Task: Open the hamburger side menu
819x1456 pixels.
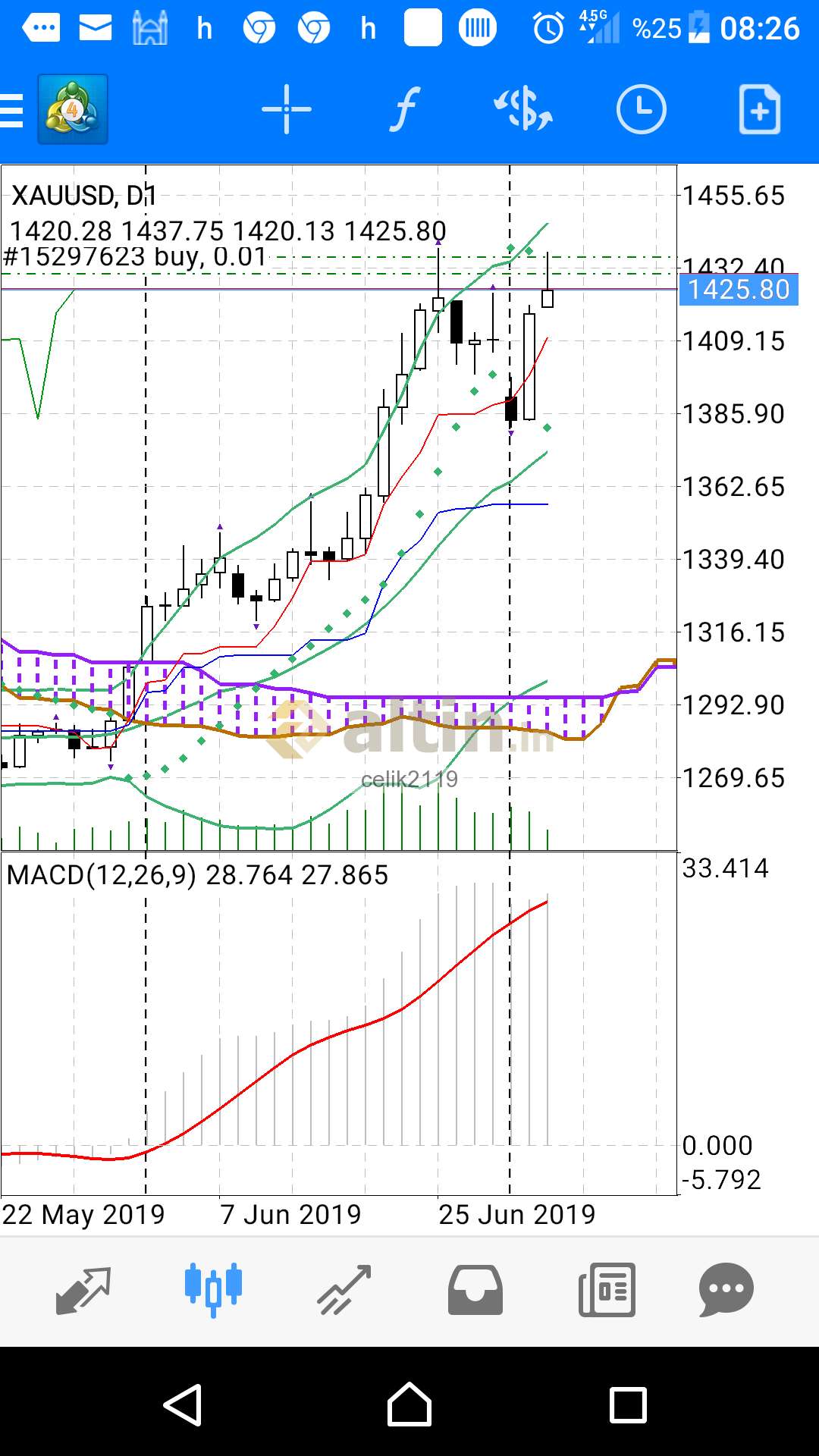Action: tap(12, 111)
